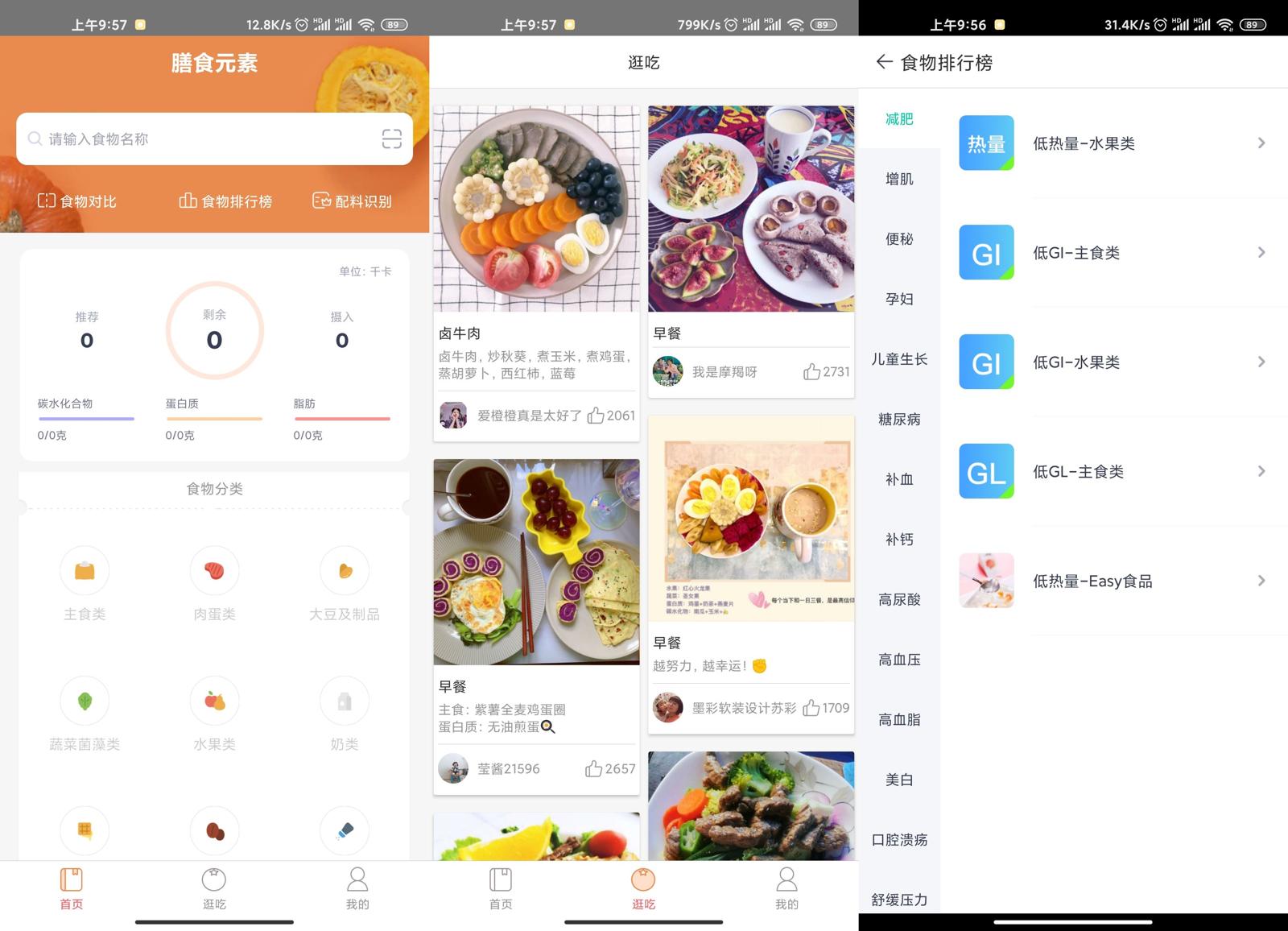The height and width of the screenshot is (931, 1288).
Task: Open the 低热量-水果类 ranking
Action: click(x=1111, y=143)
